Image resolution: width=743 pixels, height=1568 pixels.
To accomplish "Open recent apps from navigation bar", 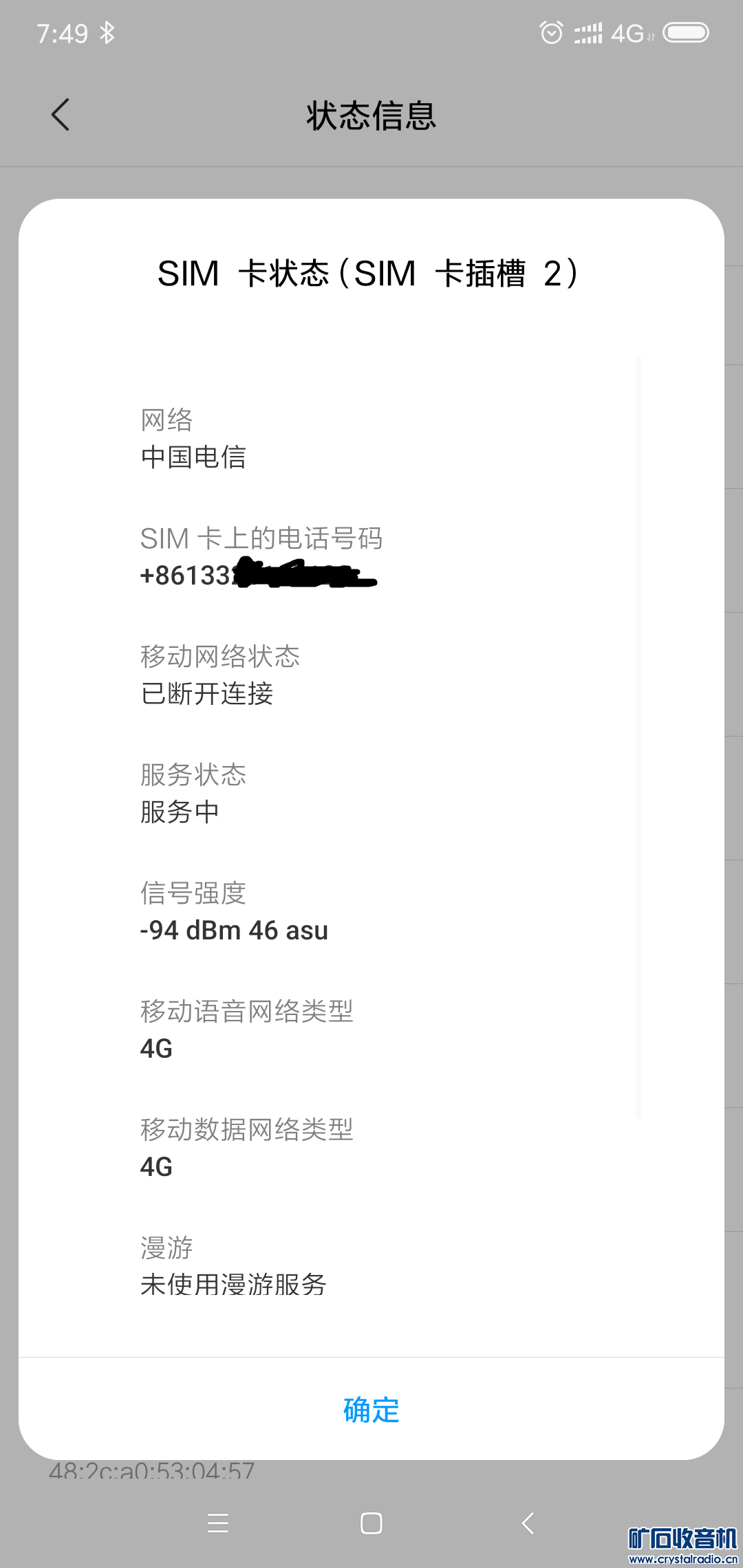I will click(x=218, y=1523).
